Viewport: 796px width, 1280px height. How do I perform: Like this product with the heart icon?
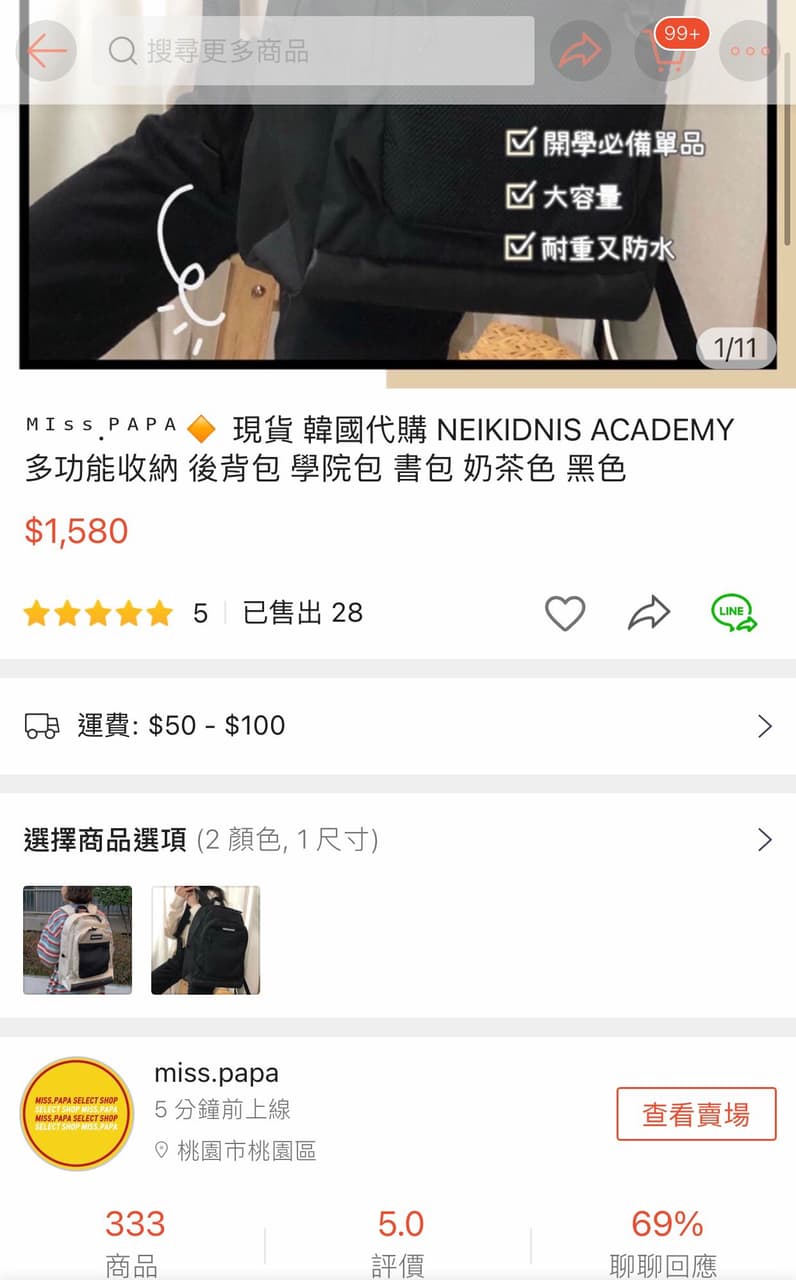(x=564, y=613)
